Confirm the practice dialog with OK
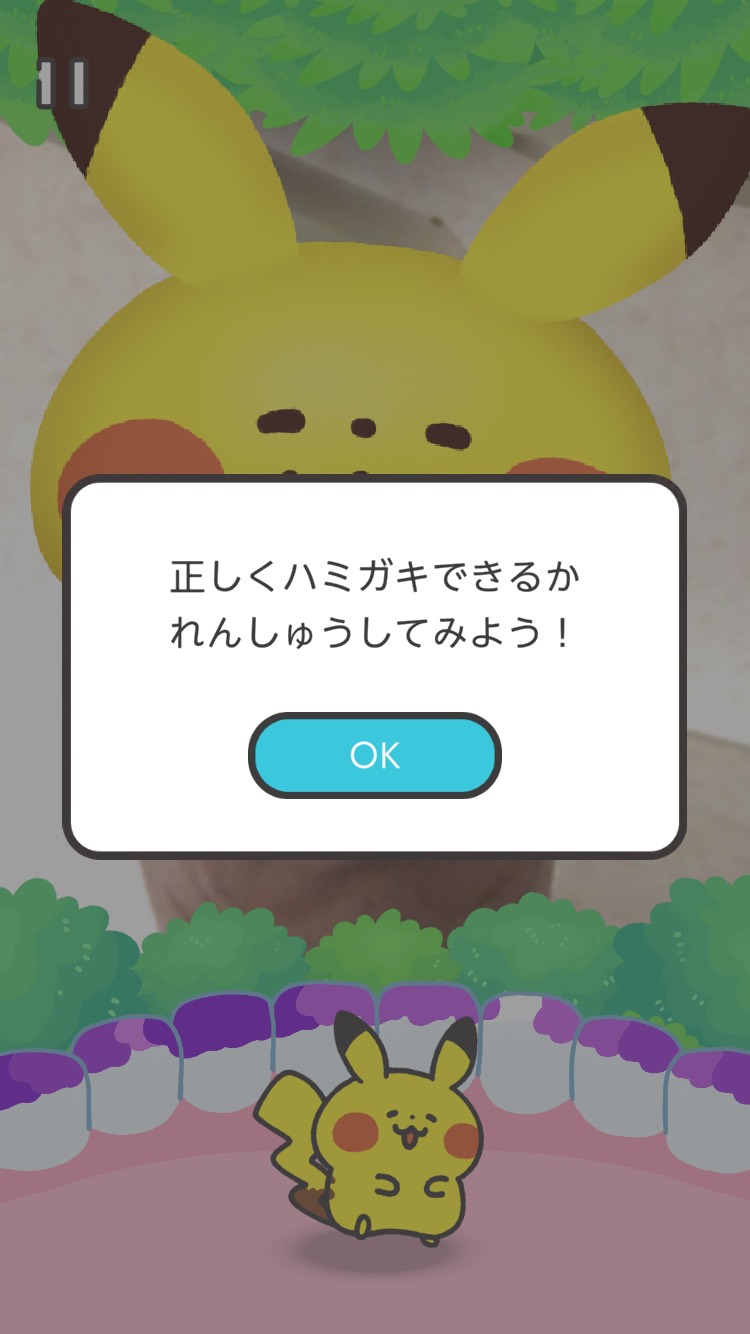The height and width of the screenshot is (1334, 750). pyautogui.click(x=375, y=755)
